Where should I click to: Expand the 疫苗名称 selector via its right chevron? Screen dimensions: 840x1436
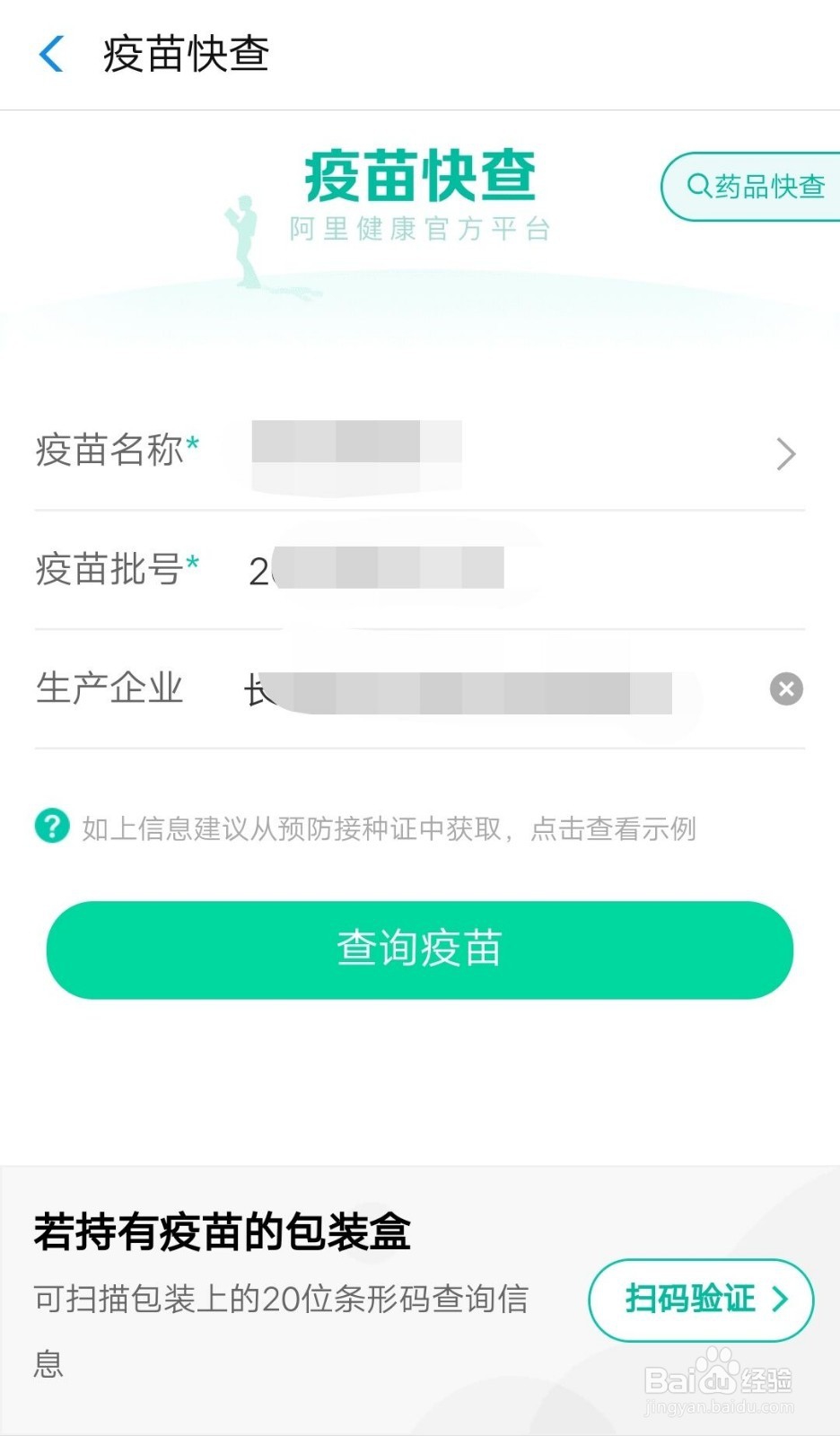[785, 454]
